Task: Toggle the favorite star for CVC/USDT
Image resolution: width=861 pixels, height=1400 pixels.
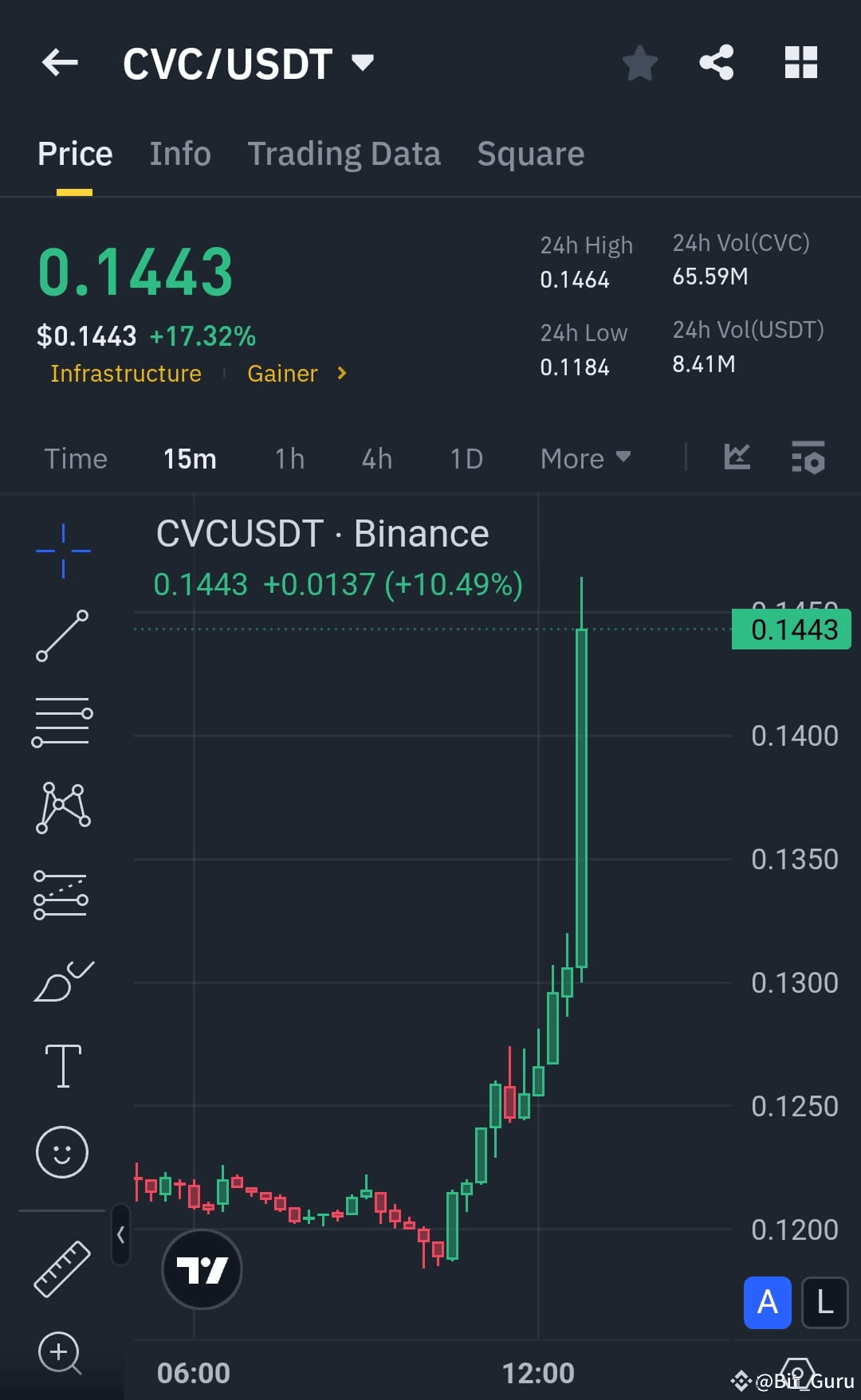Action: pos(639,62)
